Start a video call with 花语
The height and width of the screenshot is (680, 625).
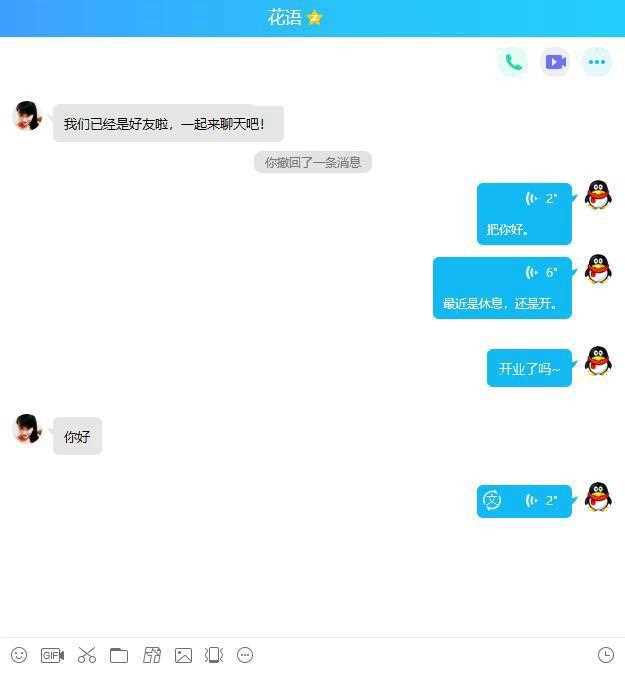coord(555,62)
